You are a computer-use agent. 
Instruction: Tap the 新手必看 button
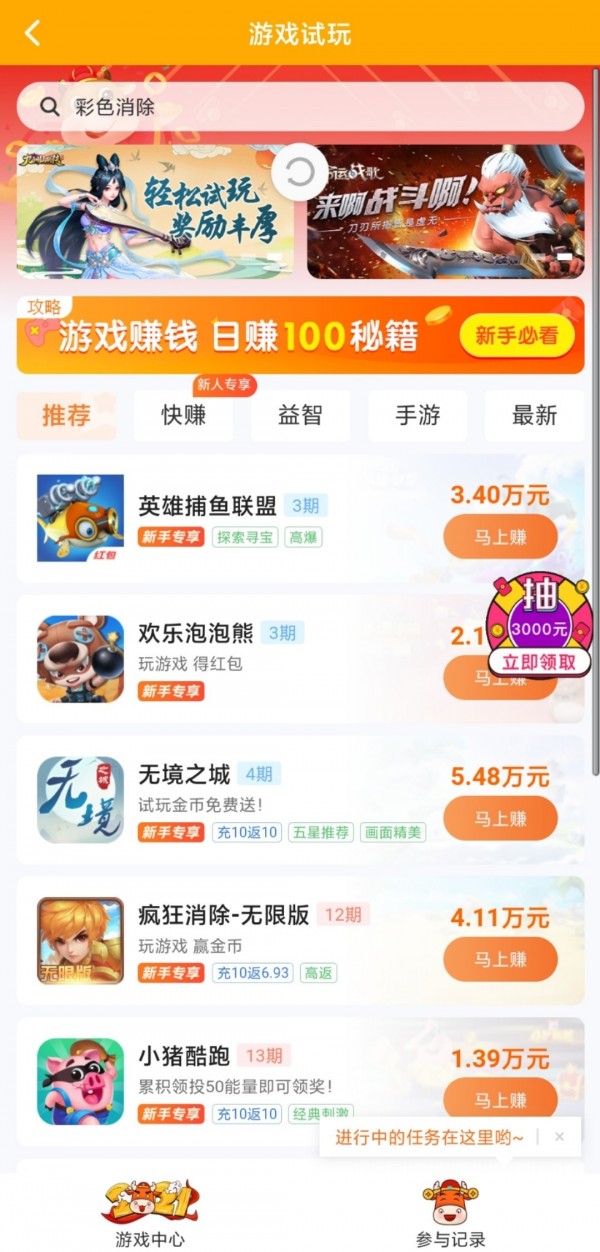516,336
